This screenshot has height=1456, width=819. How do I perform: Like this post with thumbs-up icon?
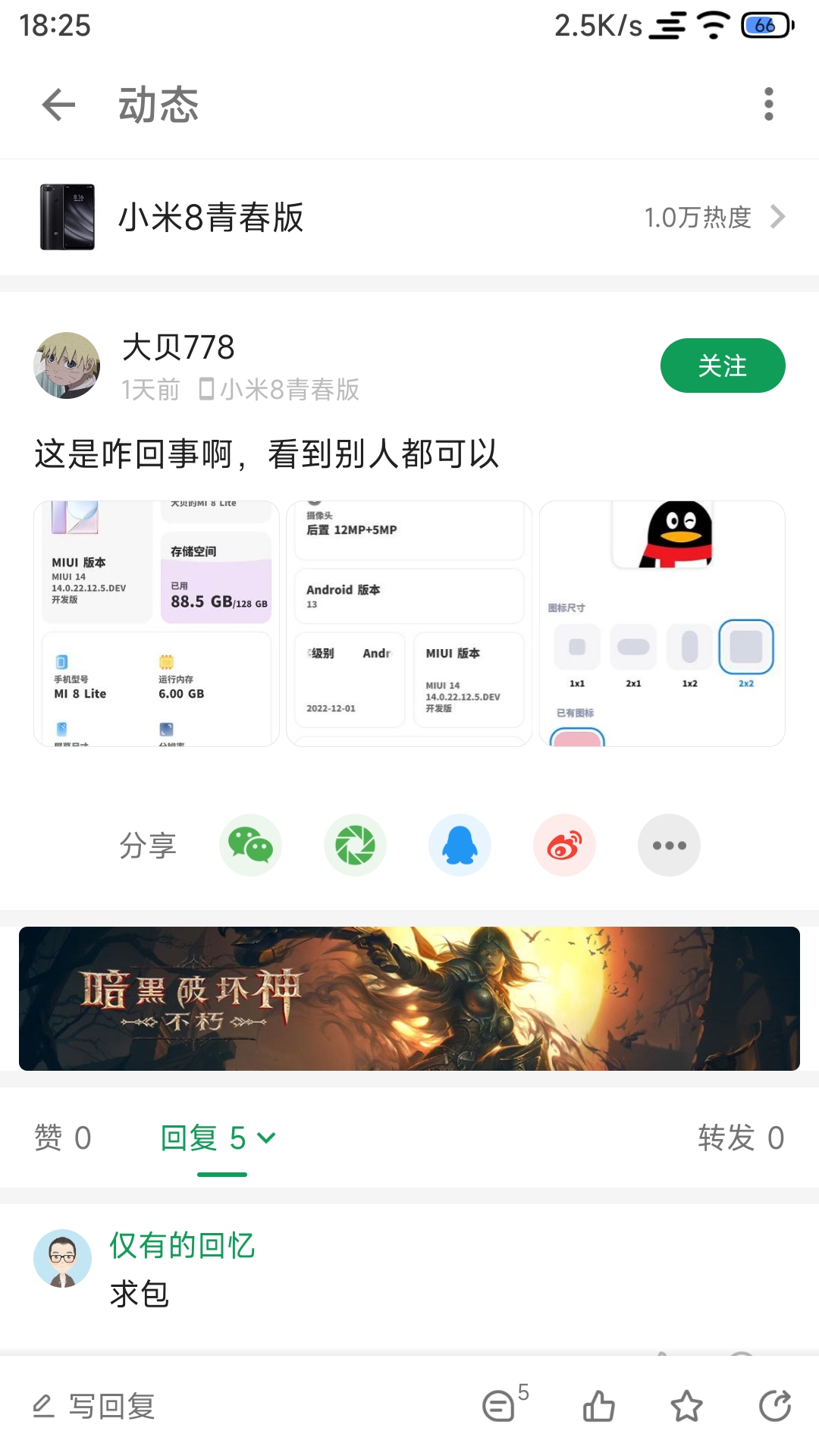(x=598, y=1406)
